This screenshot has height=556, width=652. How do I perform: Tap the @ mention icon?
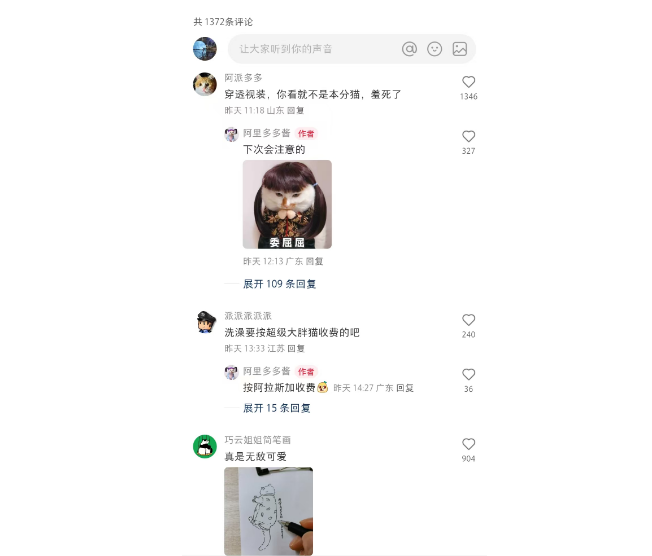409,49
